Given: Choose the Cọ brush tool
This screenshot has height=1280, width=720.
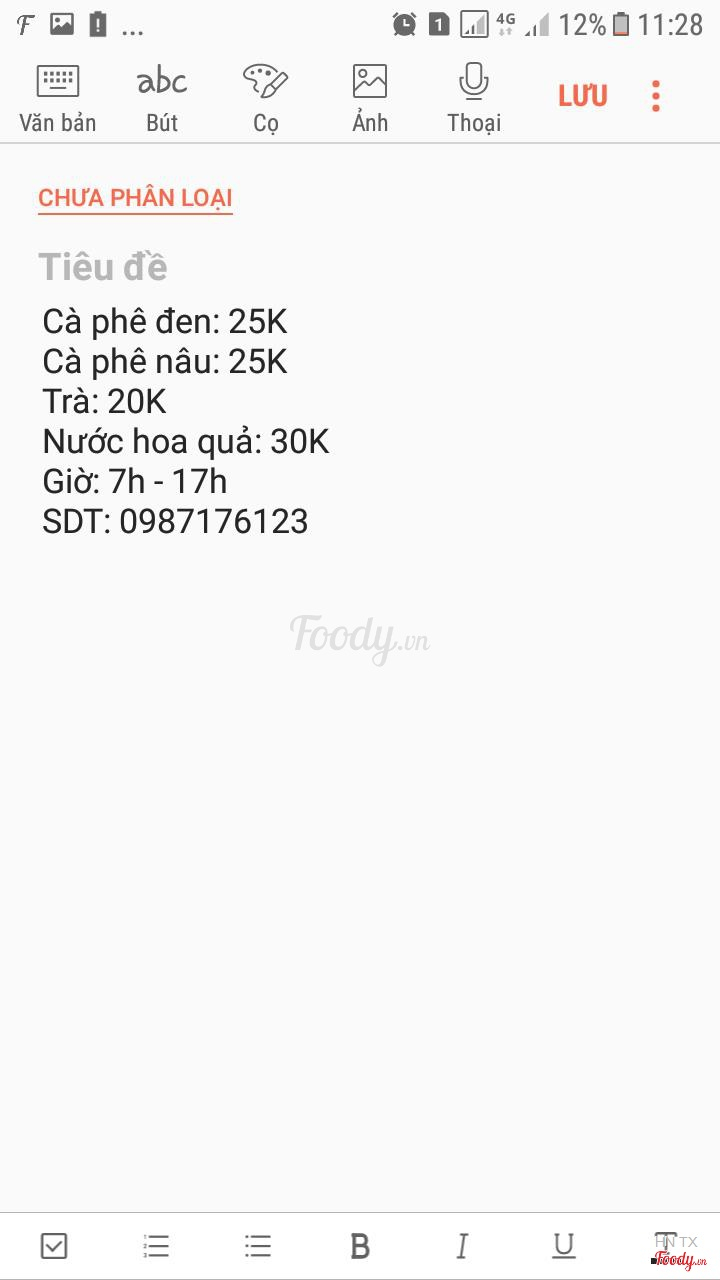Looking at the screenshot, I should [266, 98].
